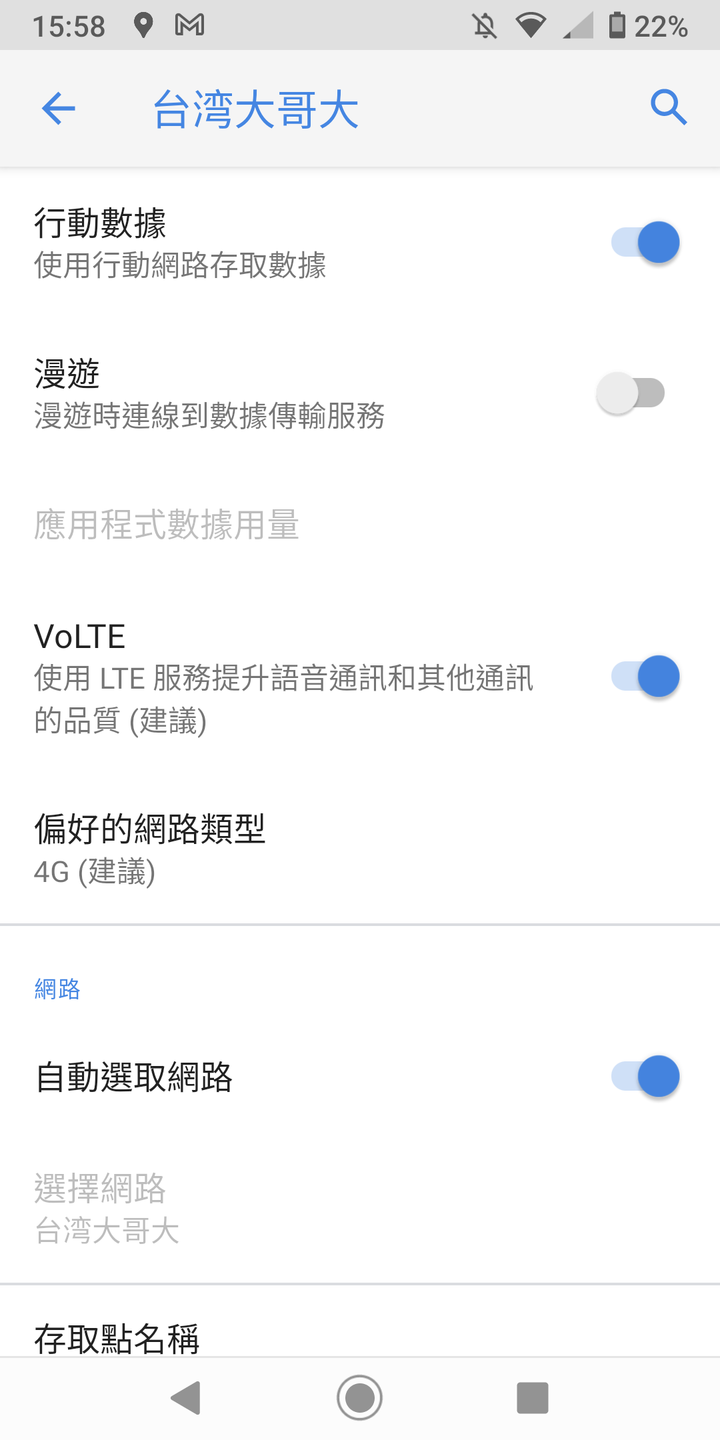Enable the 漫遊 roaming switch
Screen dimensions: 720x1440
[631, 393]
